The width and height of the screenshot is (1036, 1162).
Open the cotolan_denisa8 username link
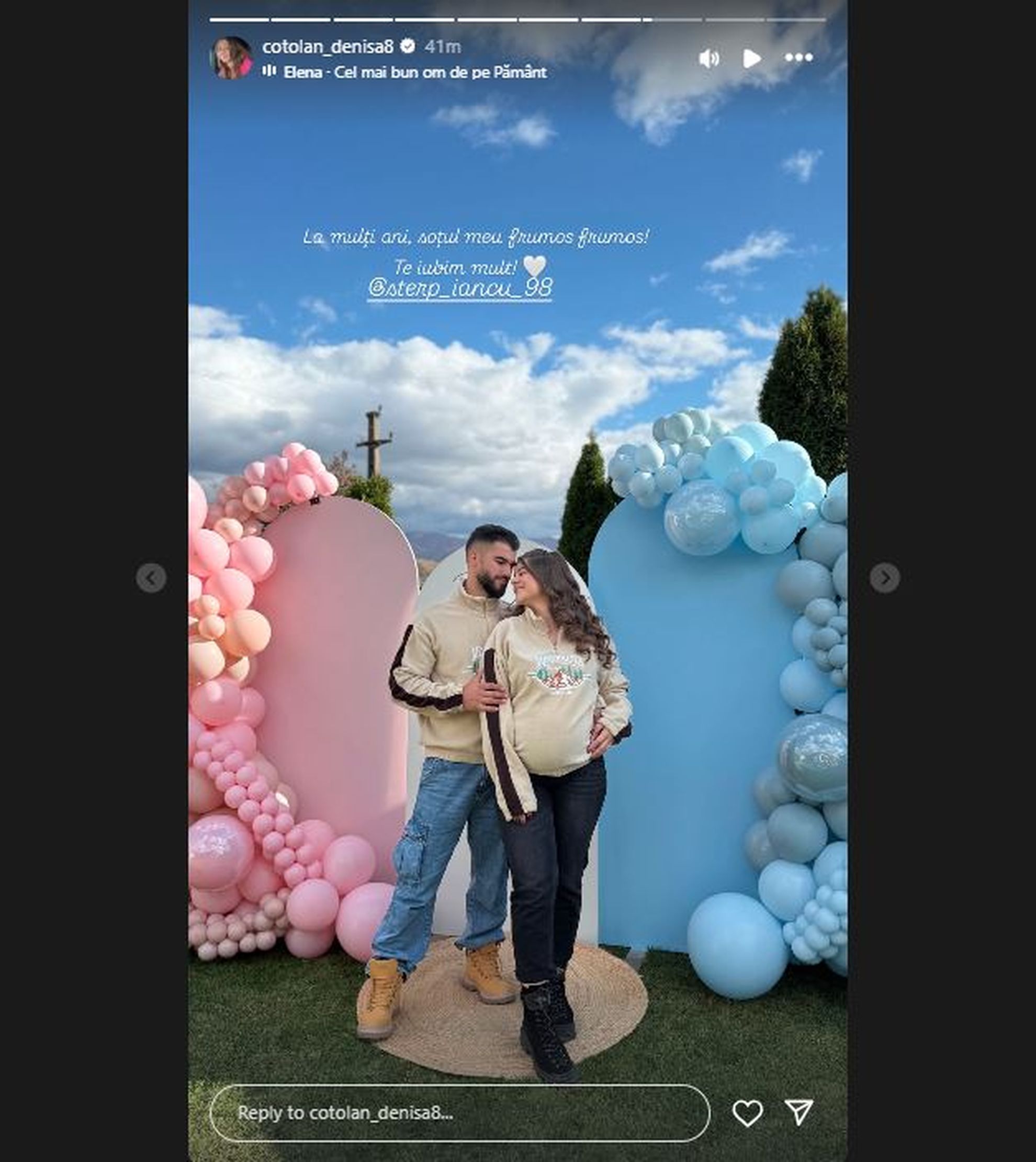[328, 47]
